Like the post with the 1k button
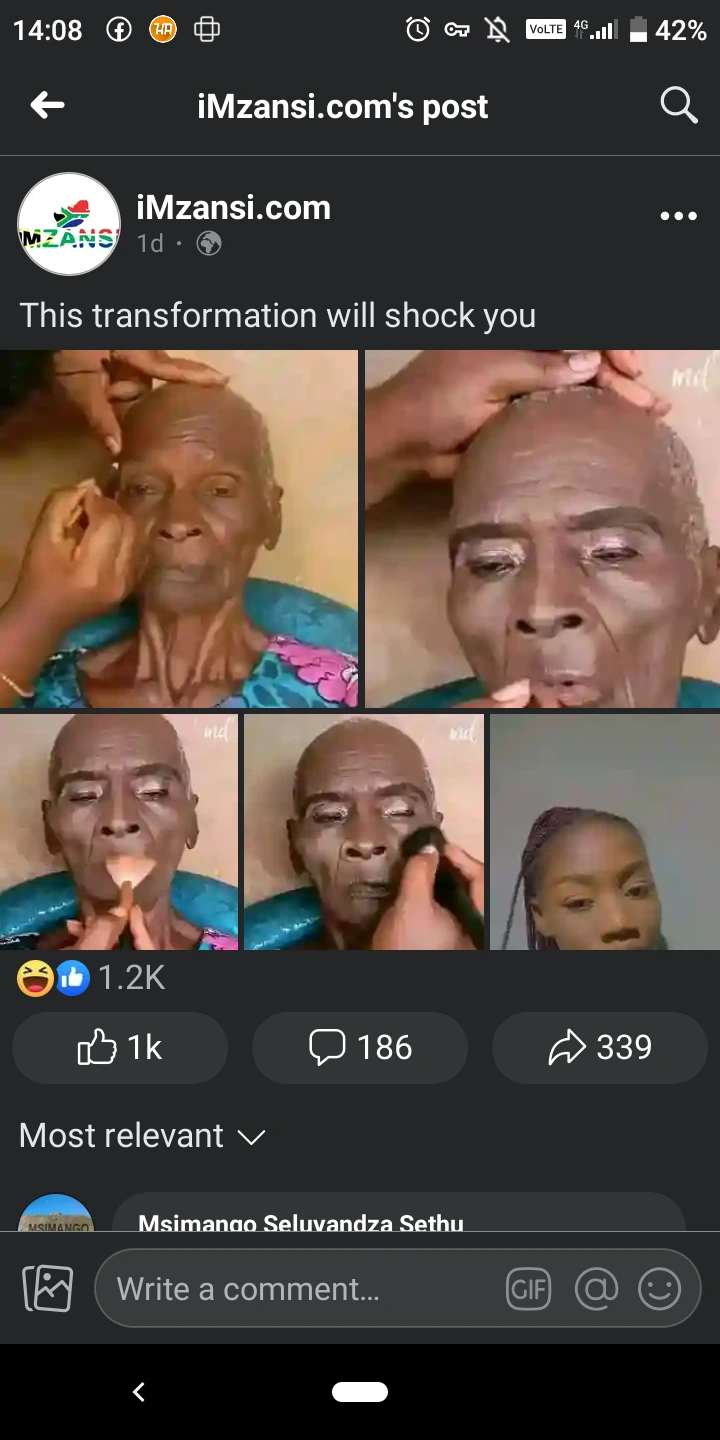The width and height of the screenshot is (720, 1440). 120,1047
